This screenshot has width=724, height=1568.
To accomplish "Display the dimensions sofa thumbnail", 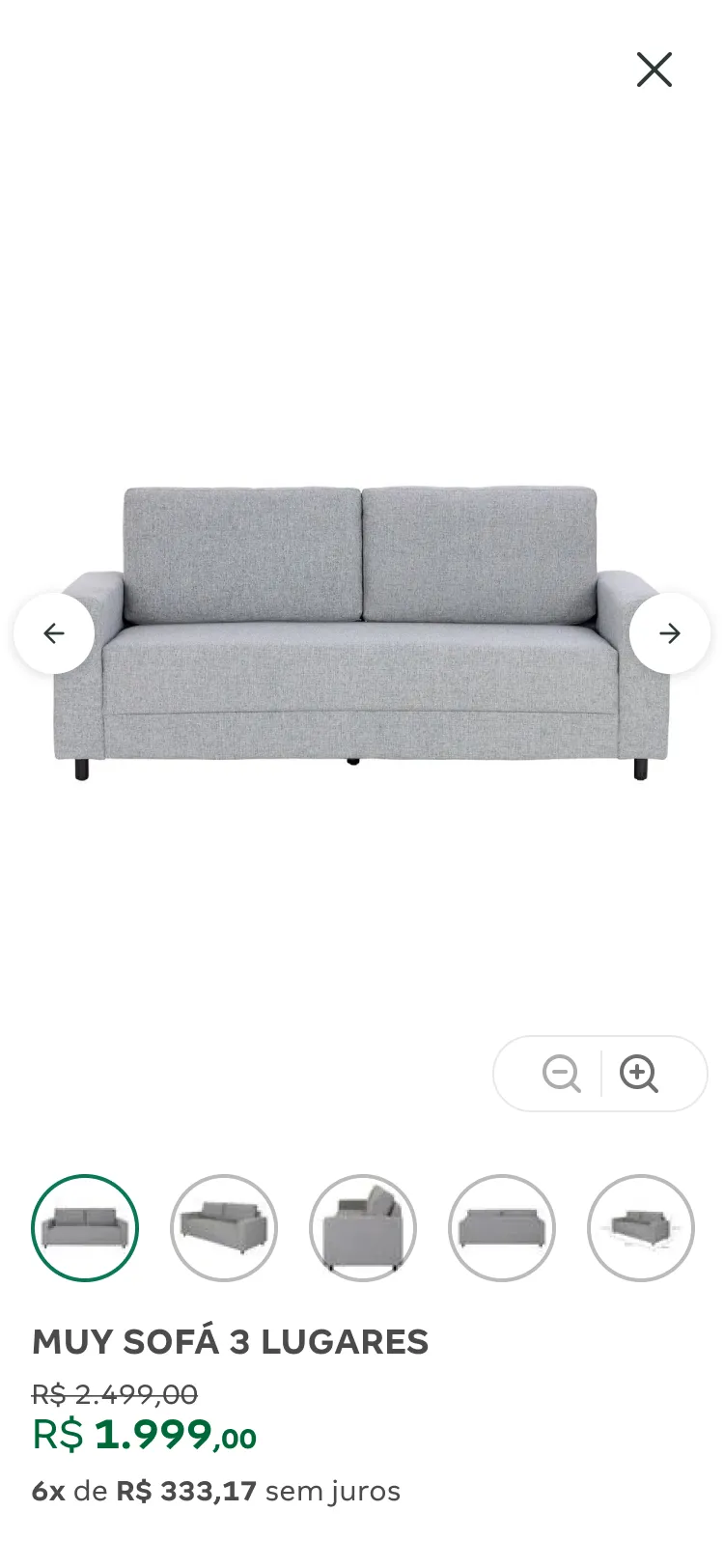I will [x=641, y=1228].
